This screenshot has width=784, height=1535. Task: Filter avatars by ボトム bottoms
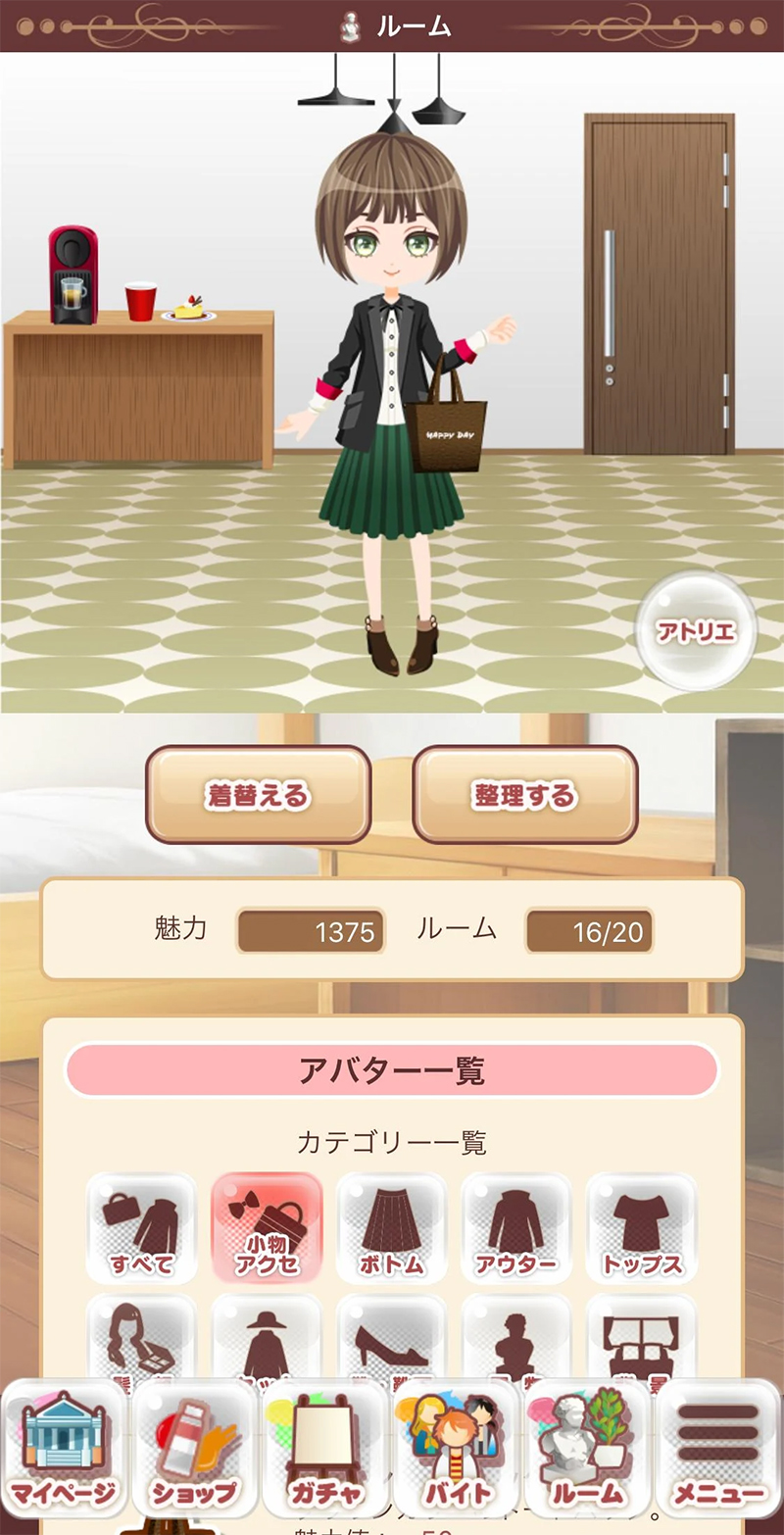coord(391,1228)
